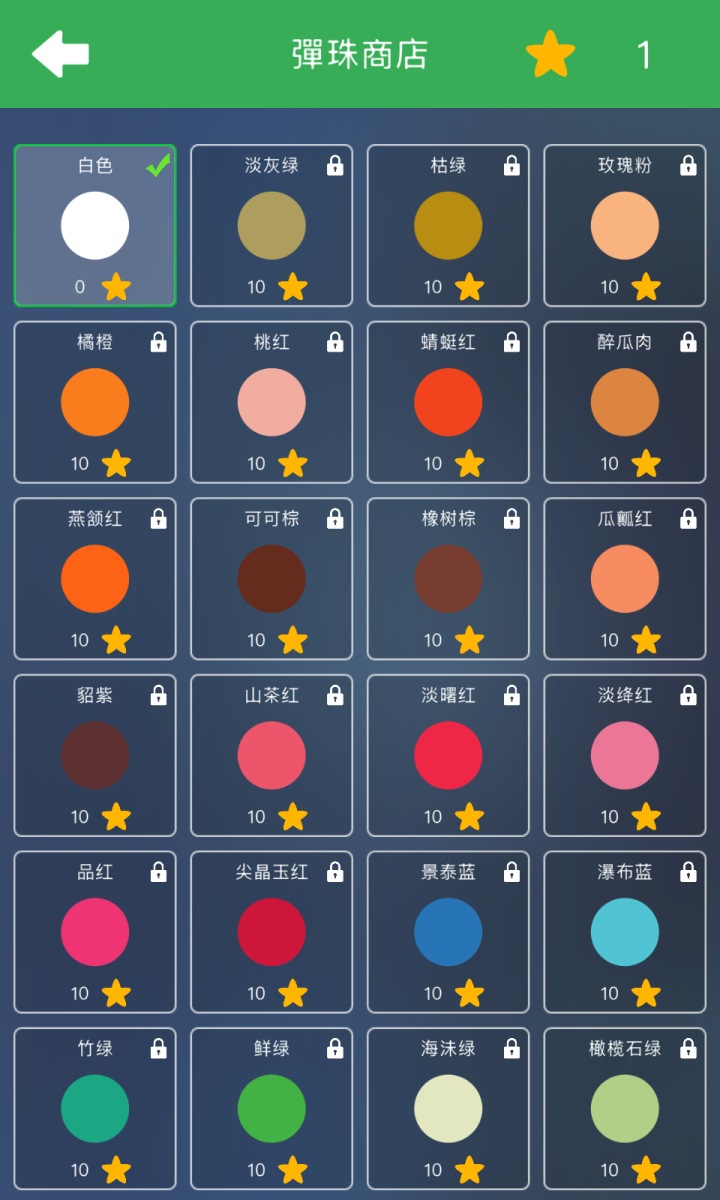Select the 醉瓜肉 marble
Image resolution: width=720 pixels, height=1200 pixels.
click(x=625, y=402)
